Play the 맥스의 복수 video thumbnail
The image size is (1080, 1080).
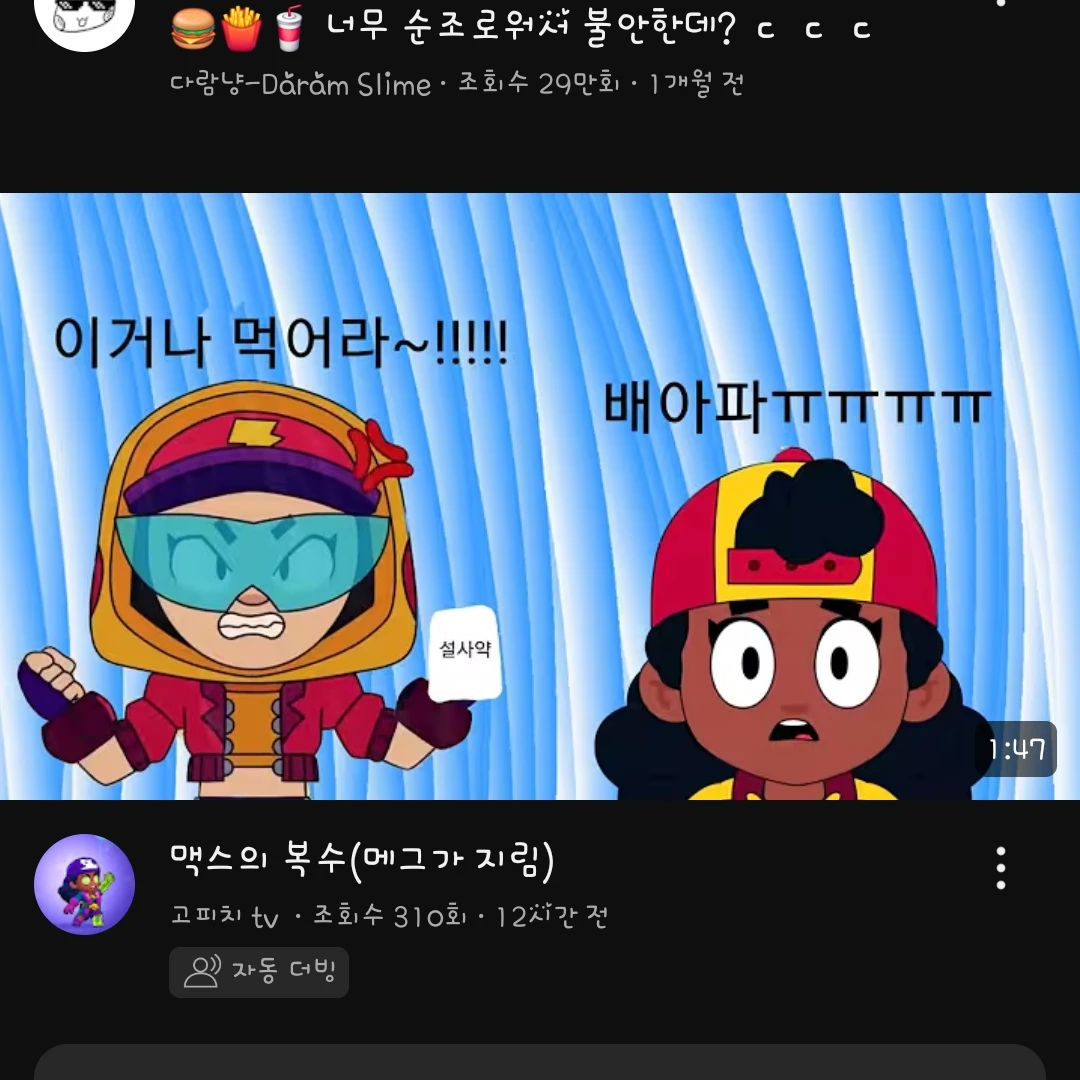pyautogui.click(x=540, y=496)
